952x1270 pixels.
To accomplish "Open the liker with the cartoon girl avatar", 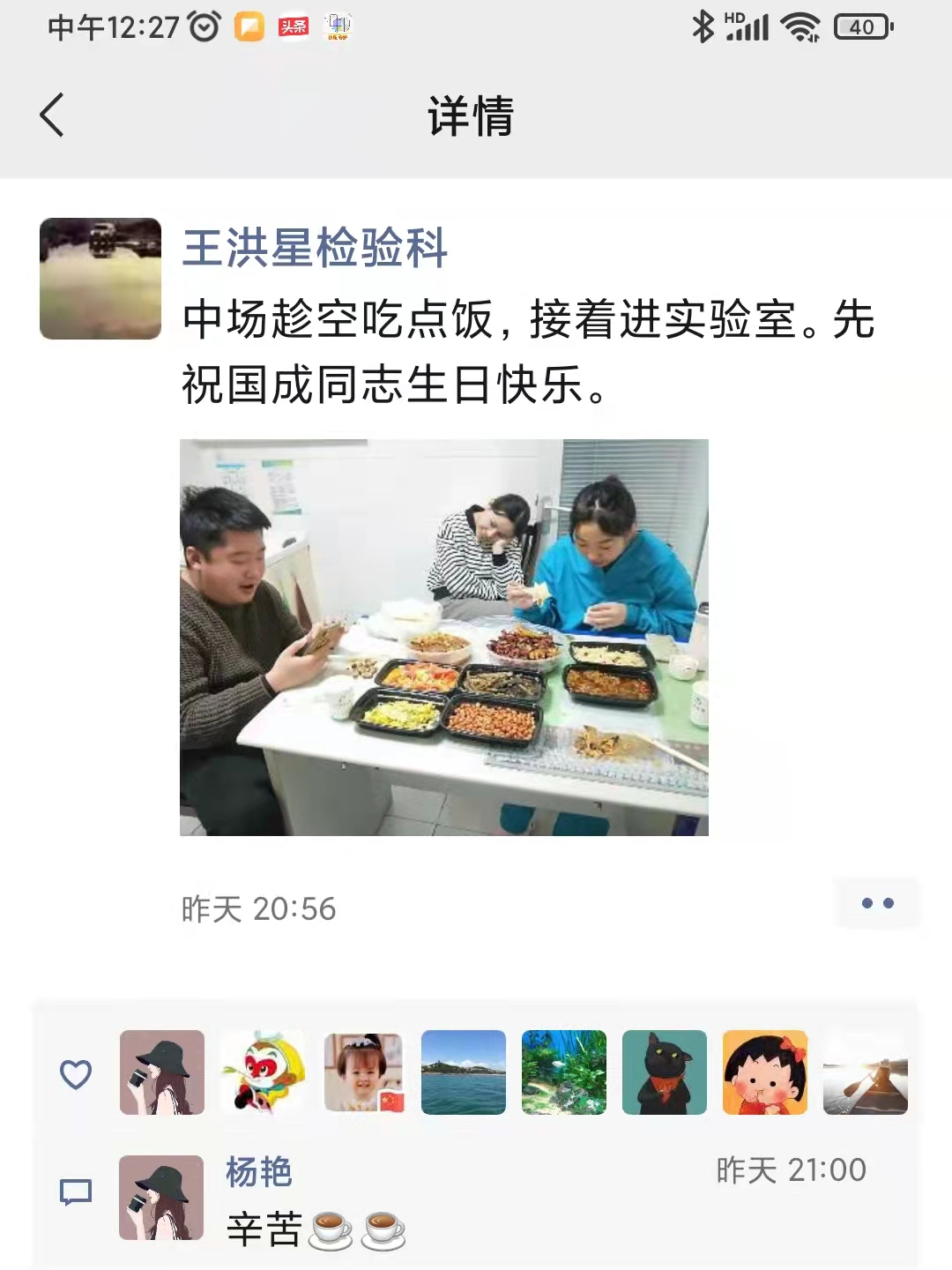I will (x=765, y=1072).
